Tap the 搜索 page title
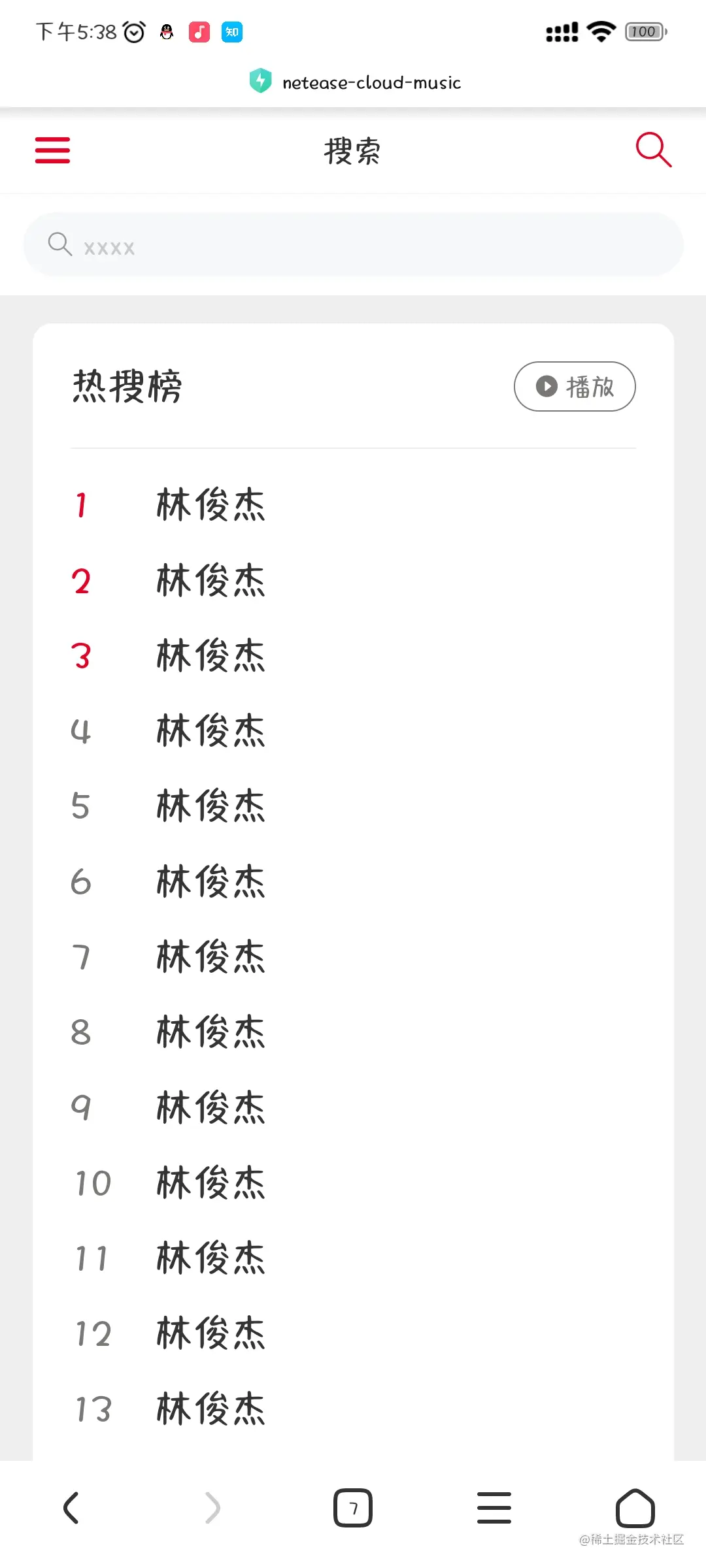 click(353, 150)
